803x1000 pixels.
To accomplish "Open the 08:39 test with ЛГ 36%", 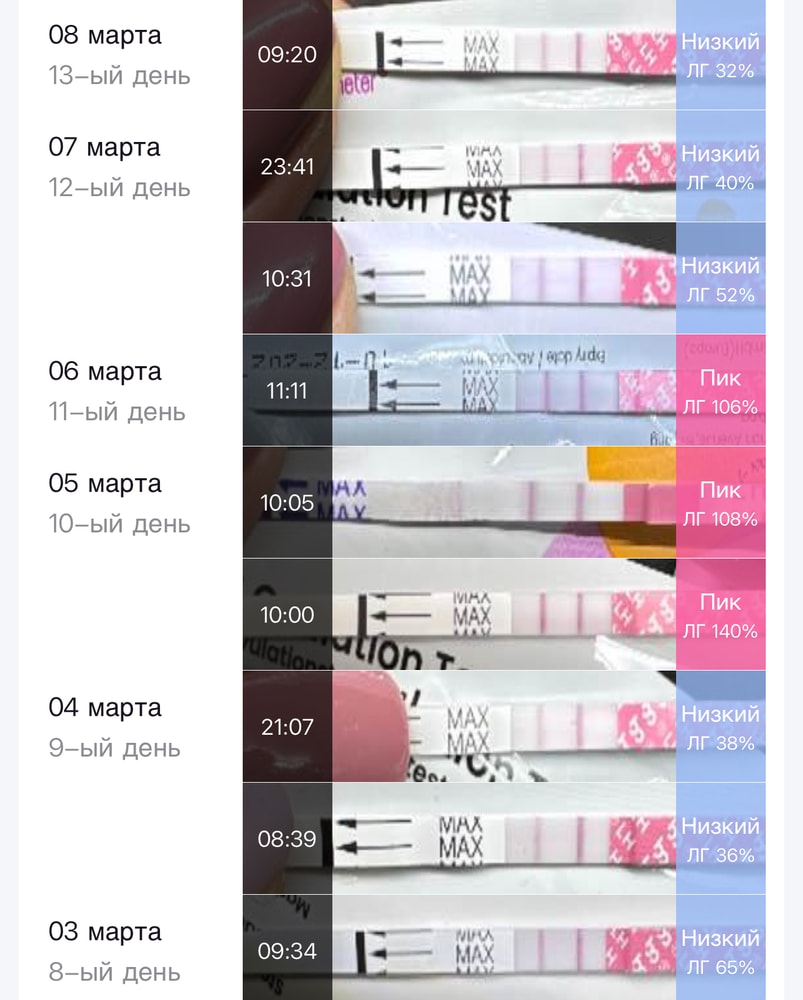I will [x=504, y=839].
